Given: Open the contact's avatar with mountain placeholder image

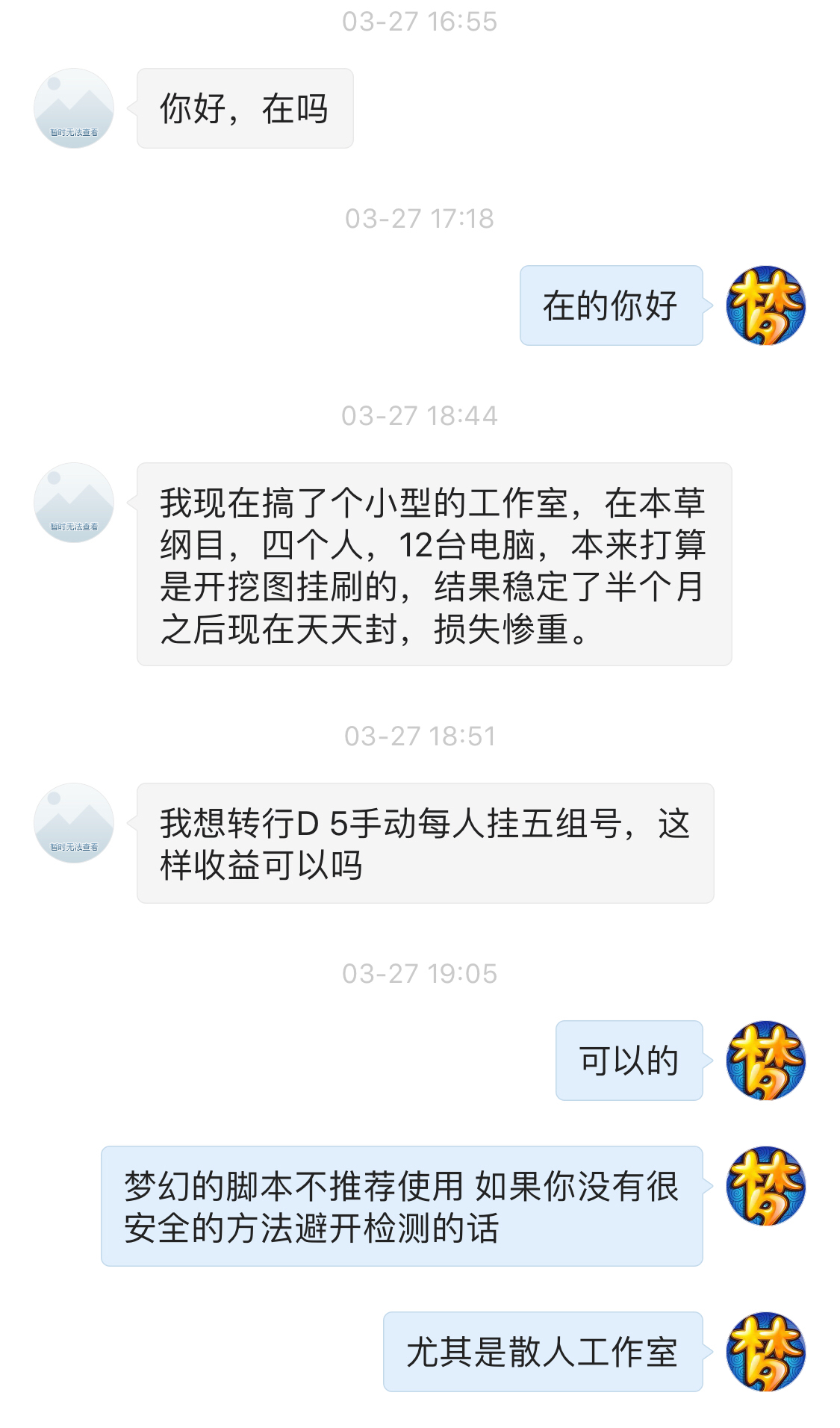Looking at the screenshot, I should click(72, 108).
